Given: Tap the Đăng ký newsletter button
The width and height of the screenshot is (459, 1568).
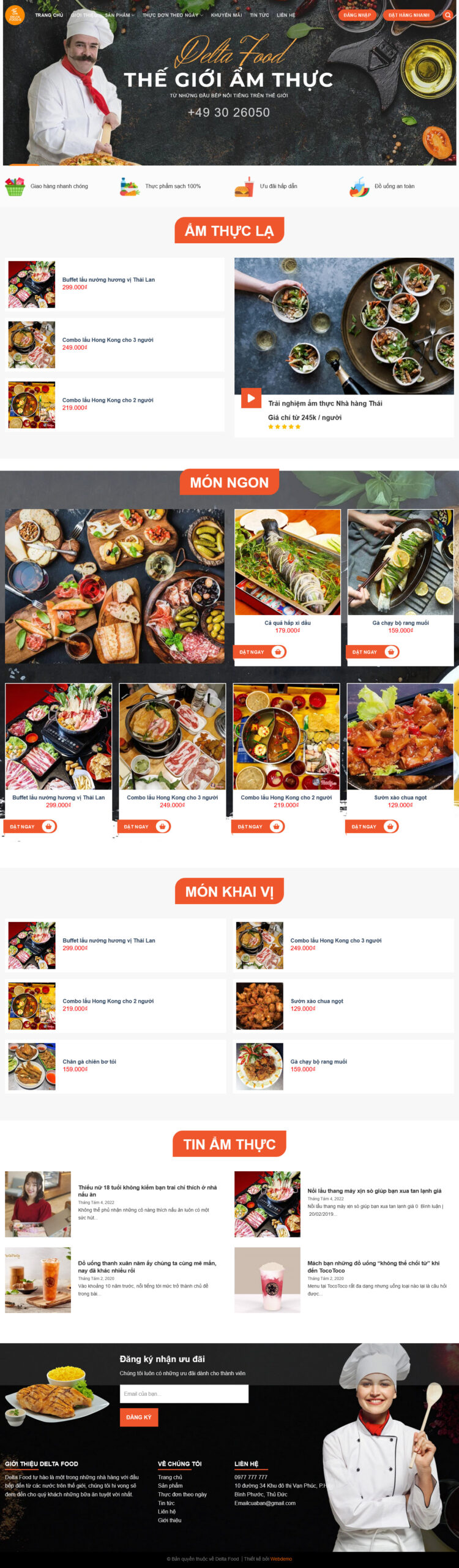Looking at the screenshot, I should [139, 1417].
